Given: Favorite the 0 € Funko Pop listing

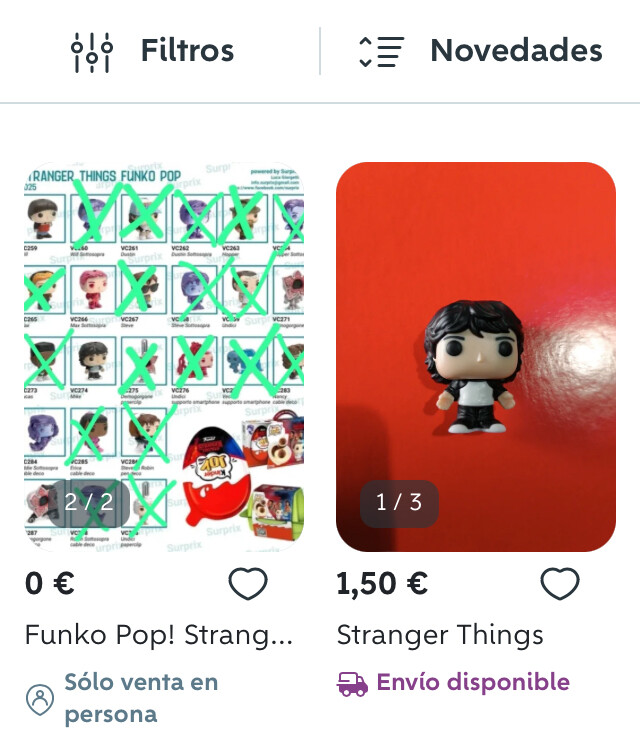Looking at the screenshot, I should coord(248,584).
